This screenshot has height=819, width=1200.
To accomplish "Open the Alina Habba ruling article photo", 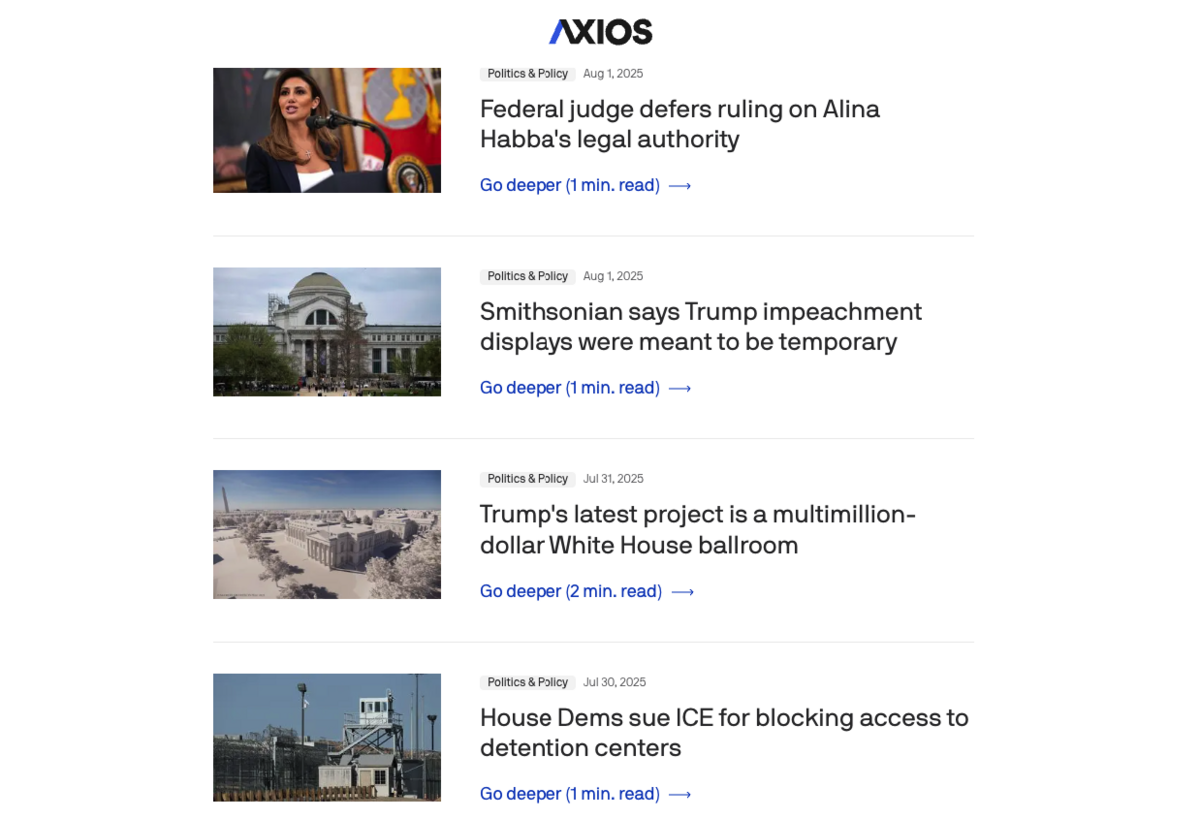I will click(x=327, y=130).
